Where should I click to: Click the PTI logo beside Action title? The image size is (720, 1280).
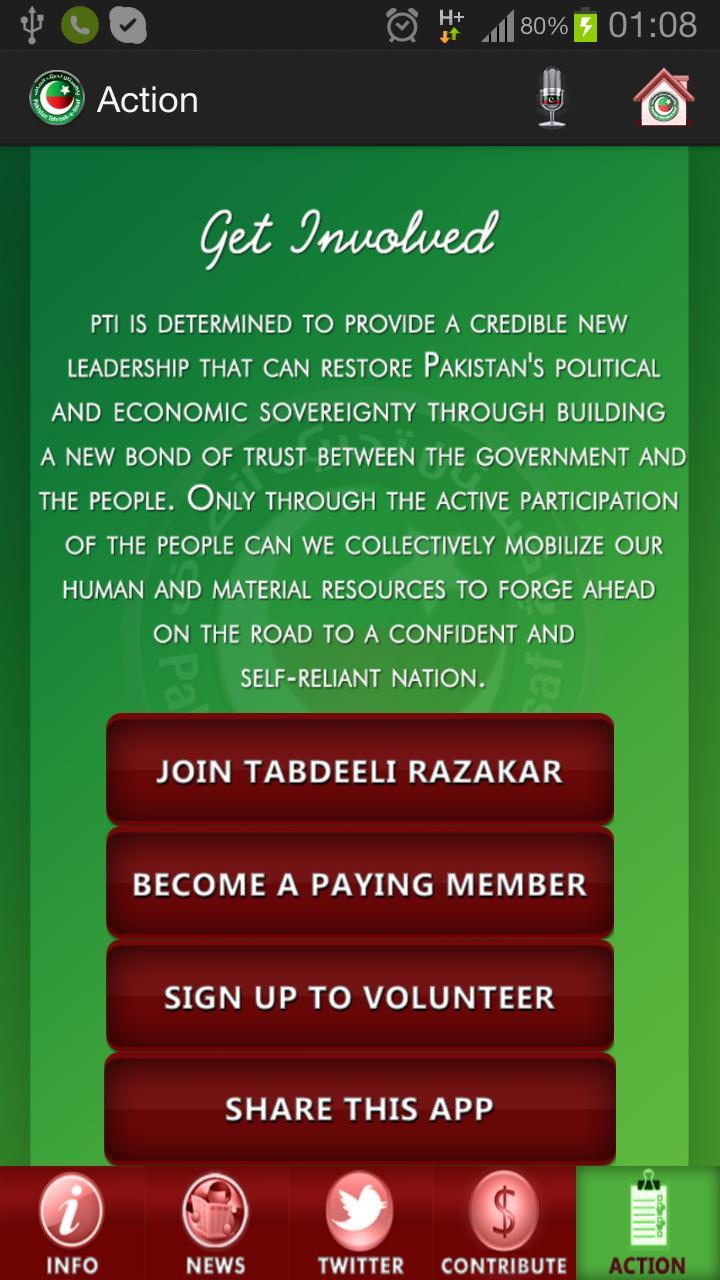click(x=56, y=97)
